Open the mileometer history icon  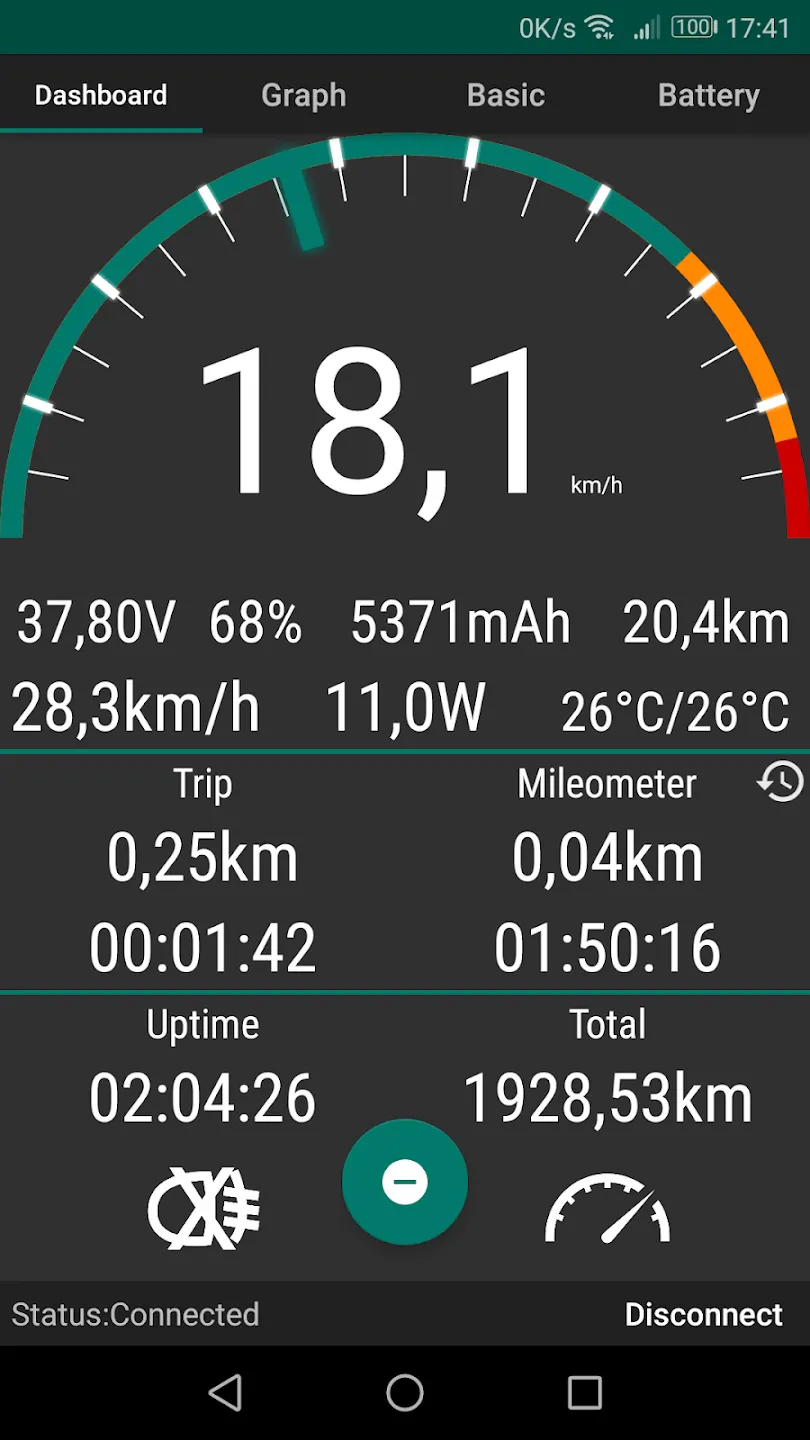[780, 781]
